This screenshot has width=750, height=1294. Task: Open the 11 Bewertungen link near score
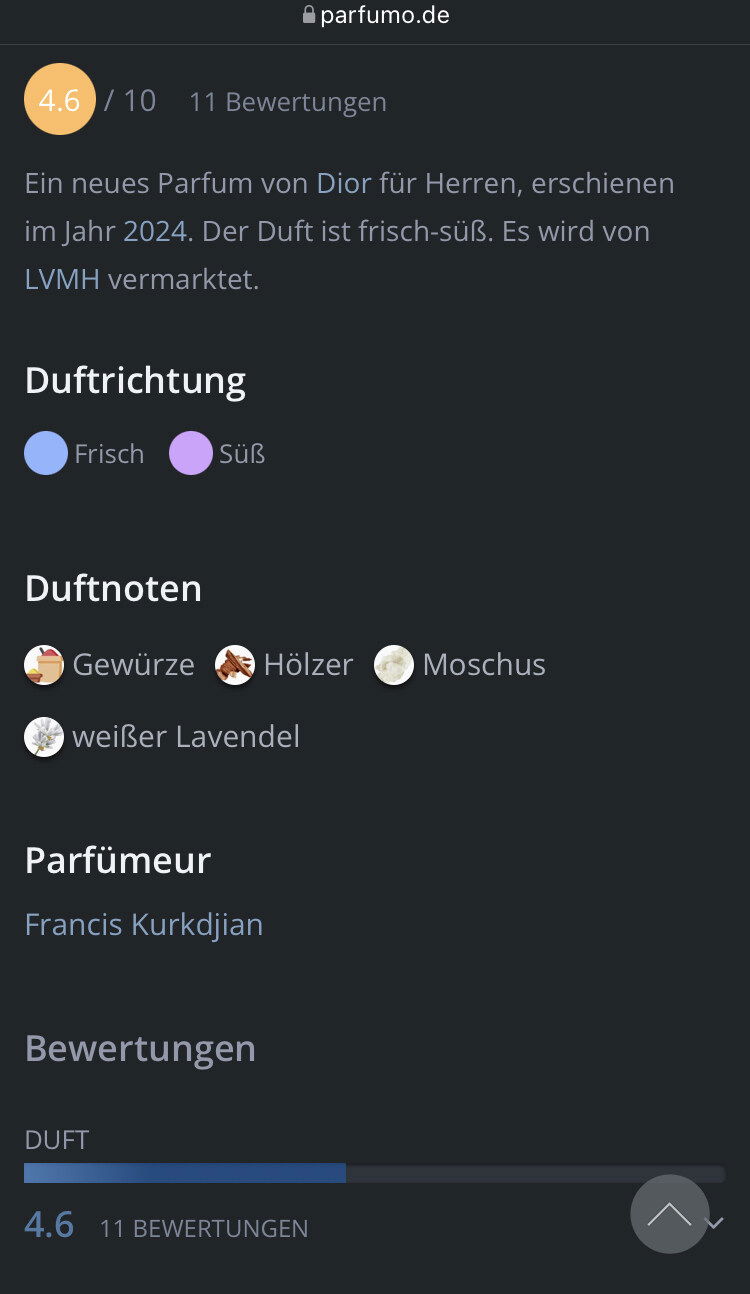(288, 102)
